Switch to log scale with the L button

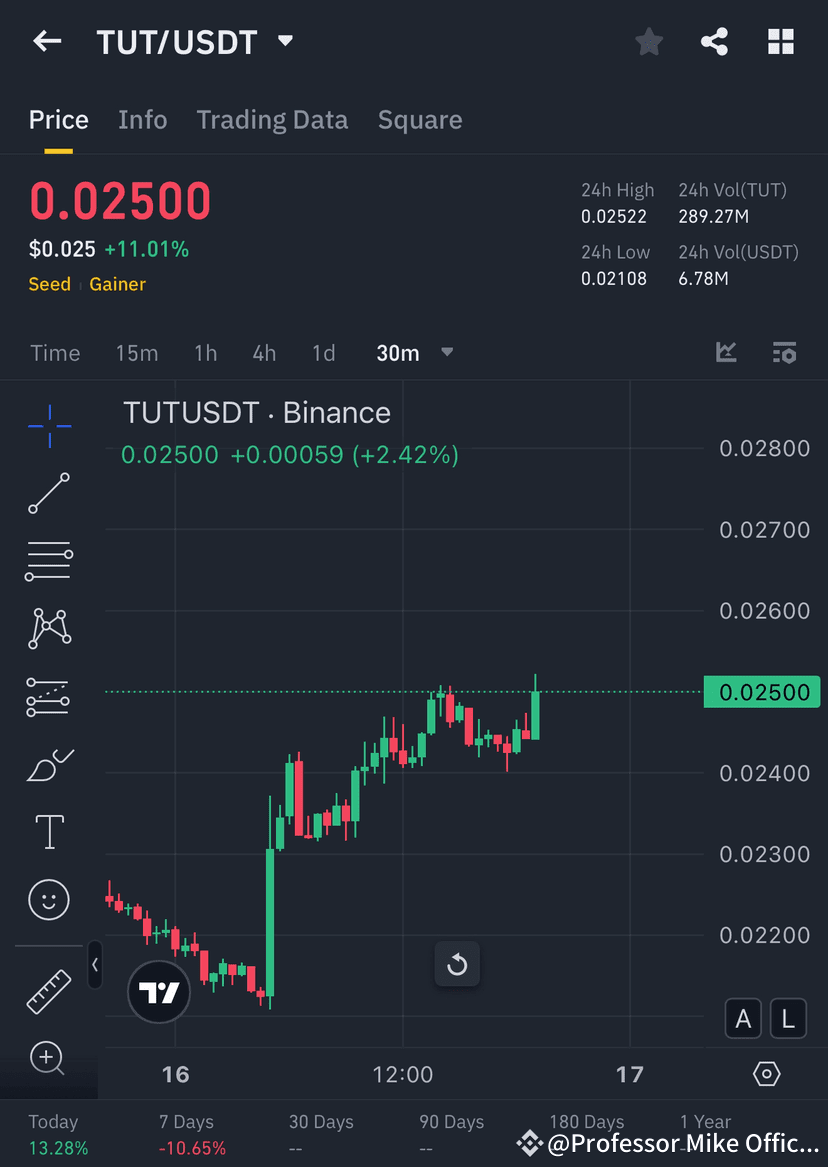point(788,1018)
